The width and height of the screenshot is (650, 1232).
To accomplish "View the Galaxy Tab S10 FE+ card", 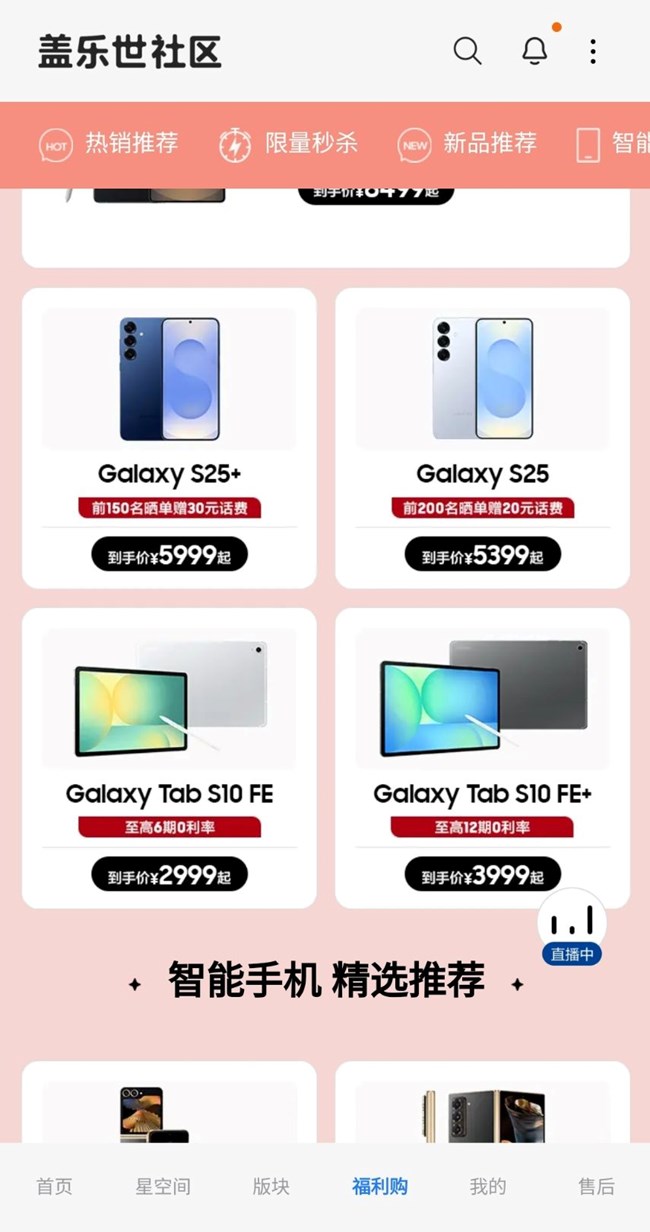I will point(482,758).
